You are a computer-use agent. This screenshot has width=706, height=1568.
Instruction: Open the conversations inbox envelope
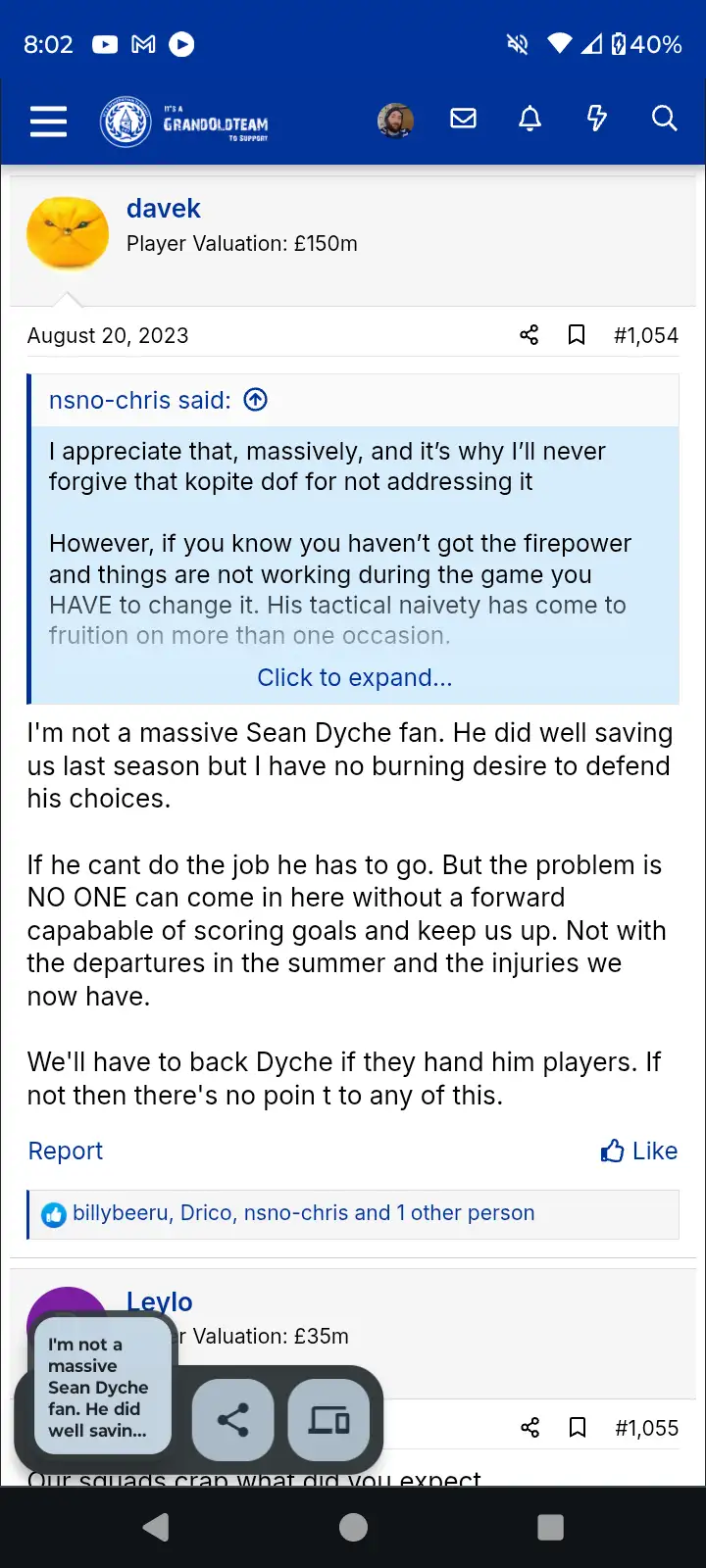(463, 120)
